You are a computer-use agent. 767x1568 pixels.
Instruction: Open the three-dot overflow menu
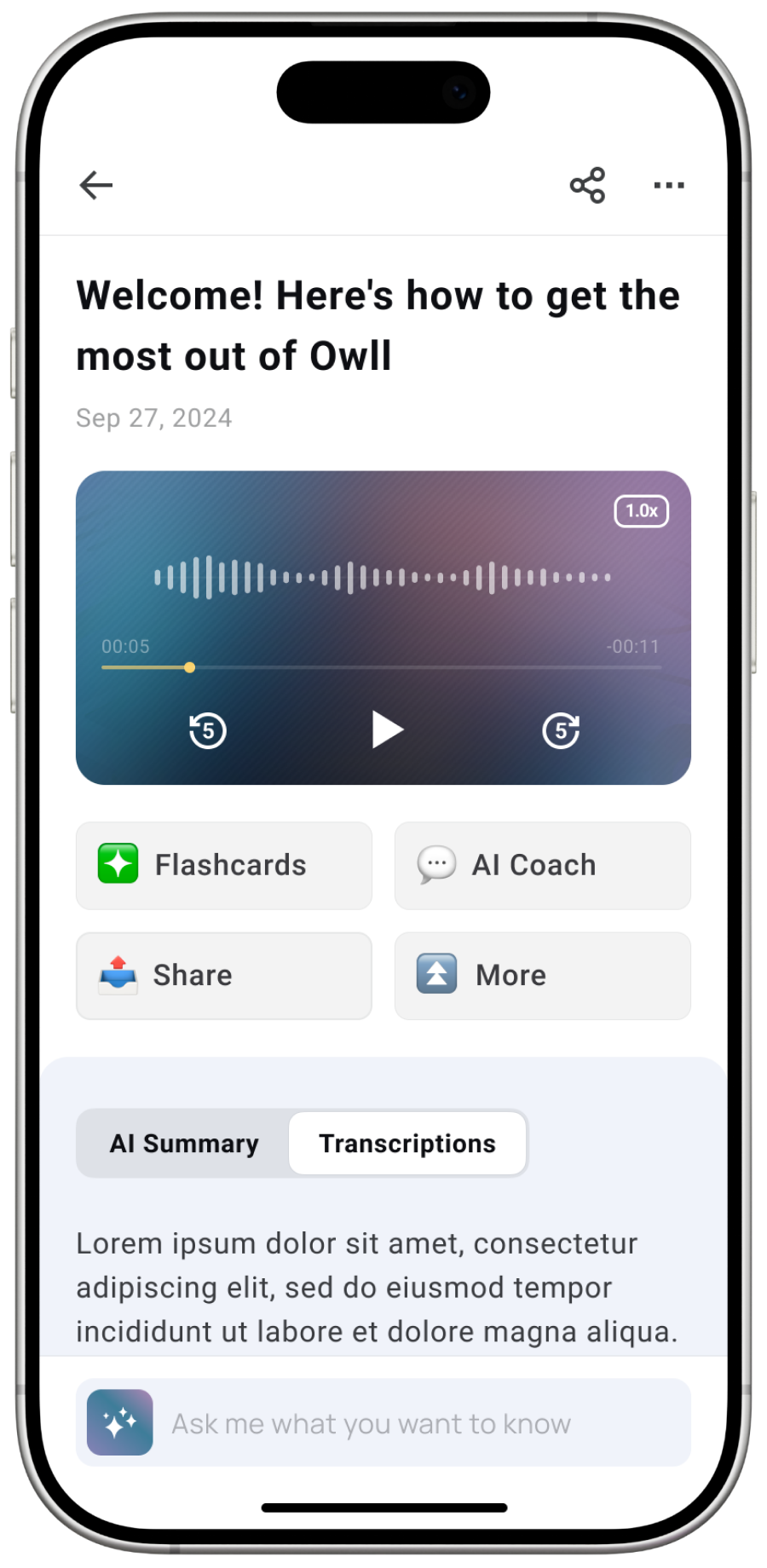pyautogui.click(x=669, y=185)
